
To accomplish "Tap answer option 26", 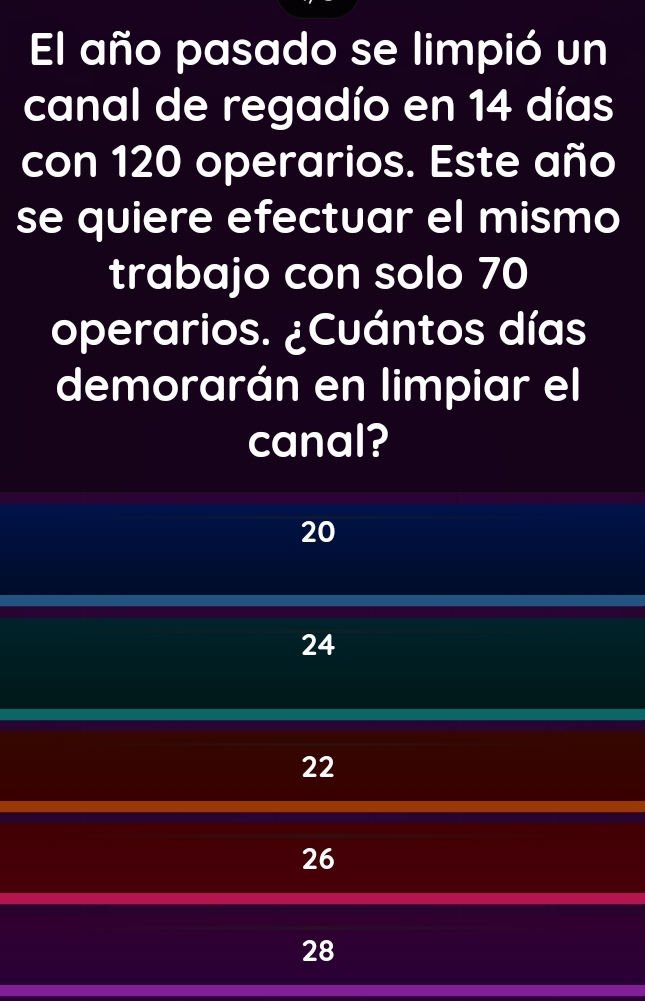I will [322, 859].
